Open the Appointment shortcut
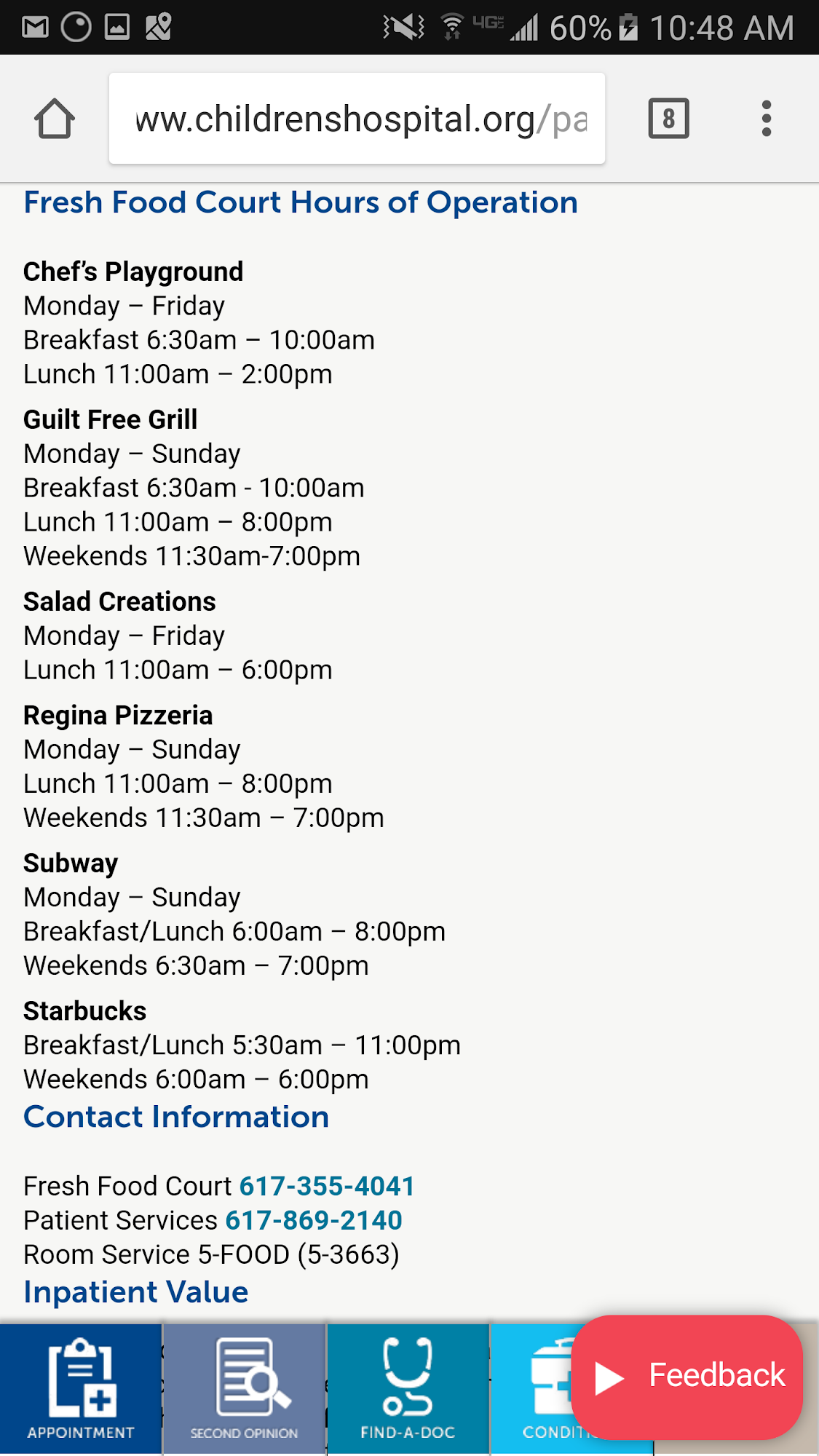 click(81, 1388)
